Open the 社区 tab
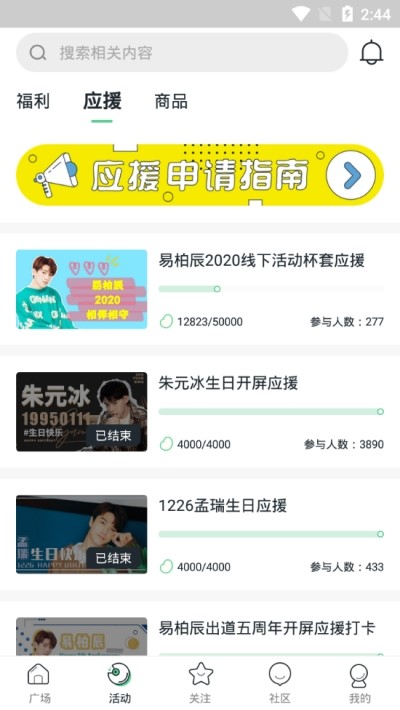The width and height of the screenshot is (400, 710). [280, 684]
